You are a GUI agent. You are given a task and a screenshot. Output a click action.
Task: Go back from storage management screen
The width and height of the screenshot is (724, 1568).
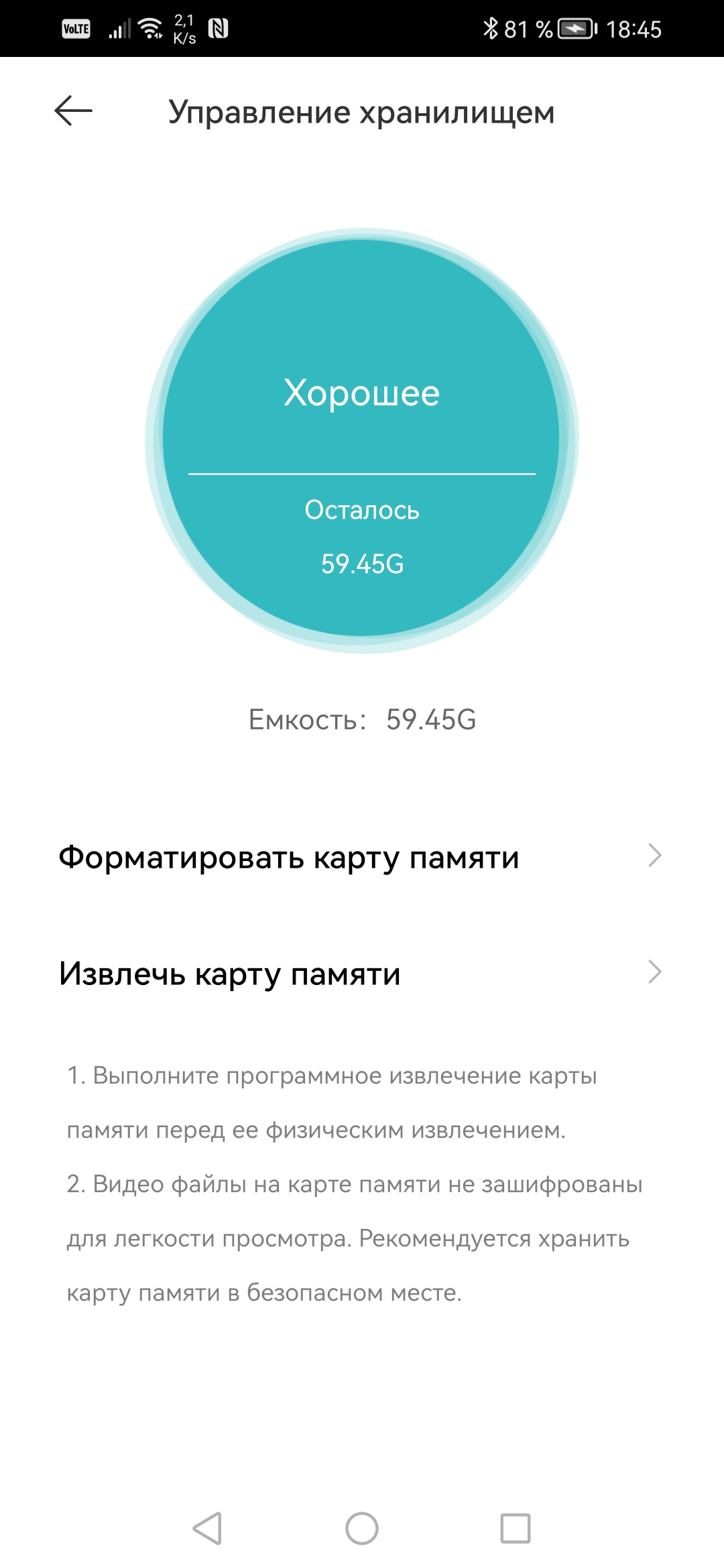point(73,111)
